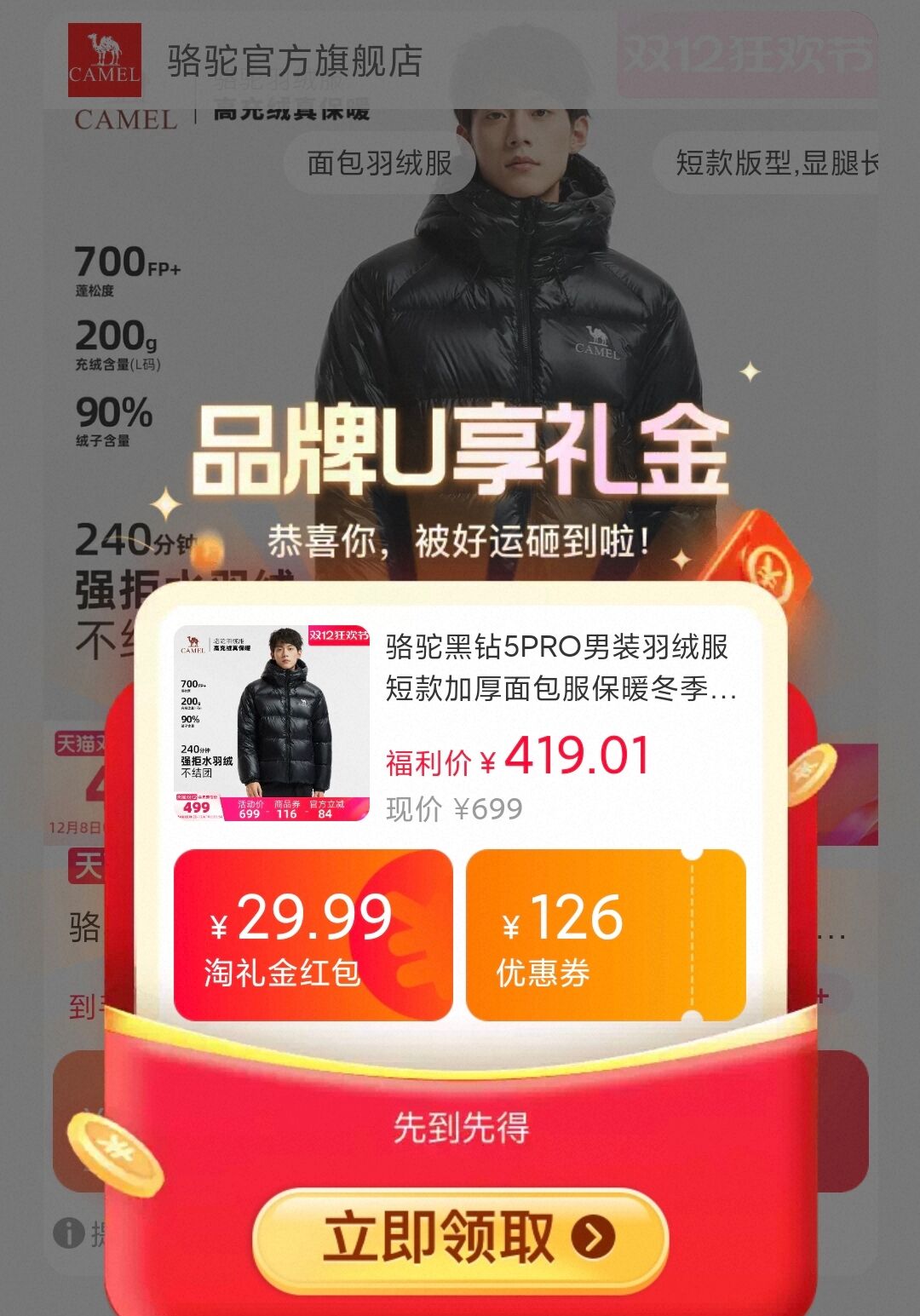Tap the 立即领取 claim button
The height and width of the screenshot is (1316, 920).
461,1238
